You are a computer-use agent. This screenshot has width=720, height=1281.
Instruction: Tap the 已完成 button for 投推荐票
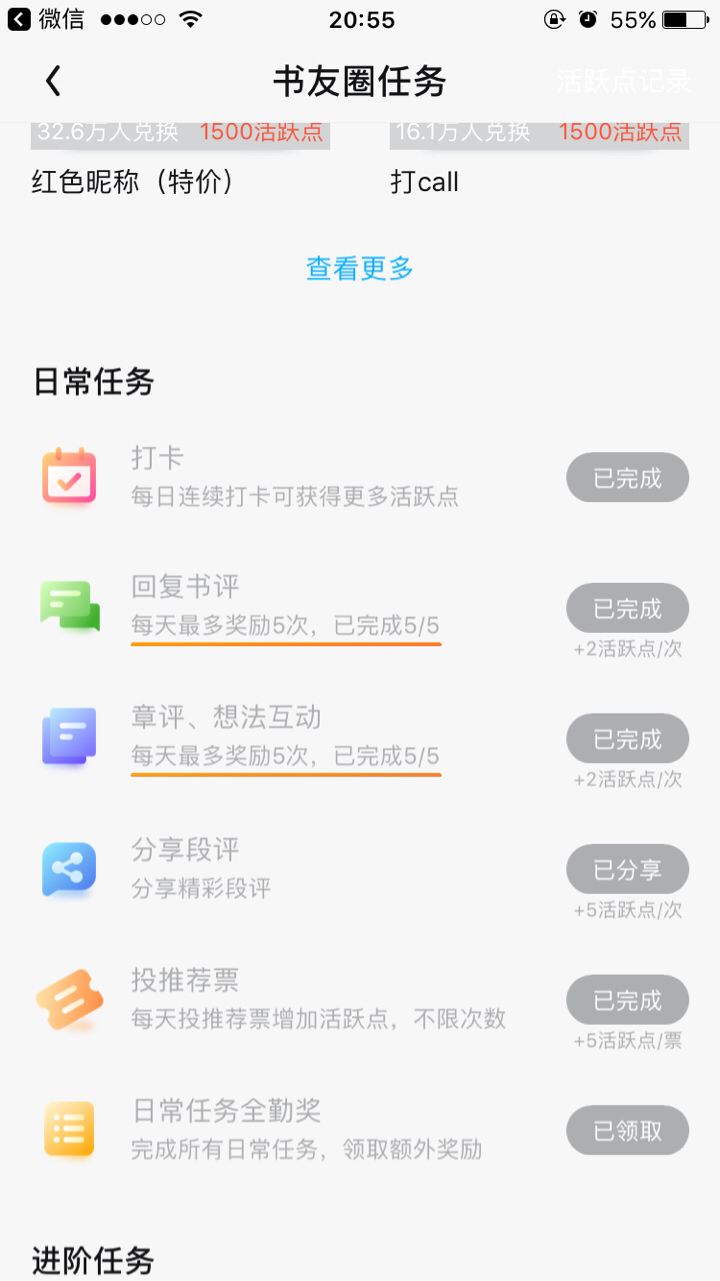[x=628, y=1000]
